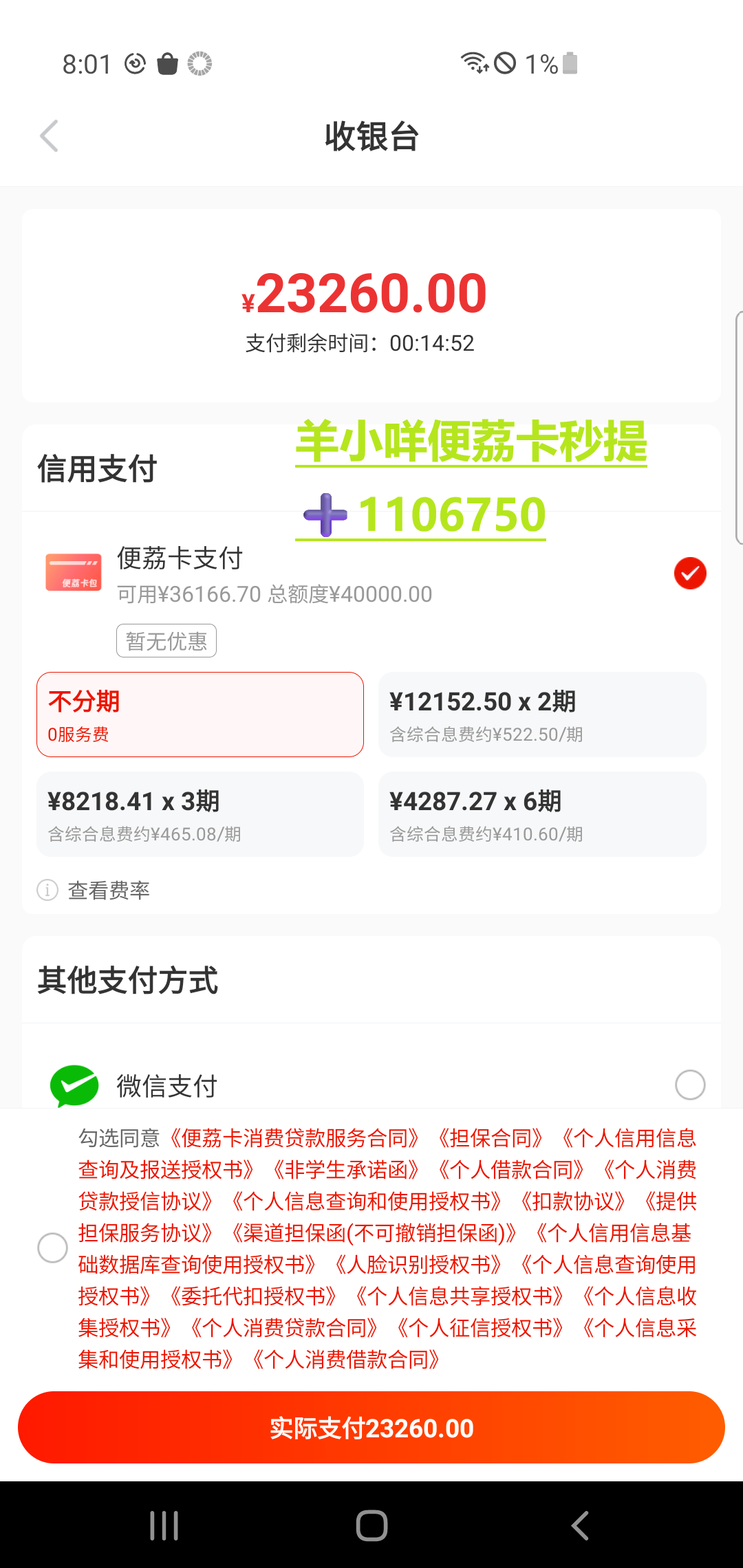The width and height of the screenshot is (743, 1568).
Task: View the 《个人征信授权书》 authorization
Action: coord(480,1329)
